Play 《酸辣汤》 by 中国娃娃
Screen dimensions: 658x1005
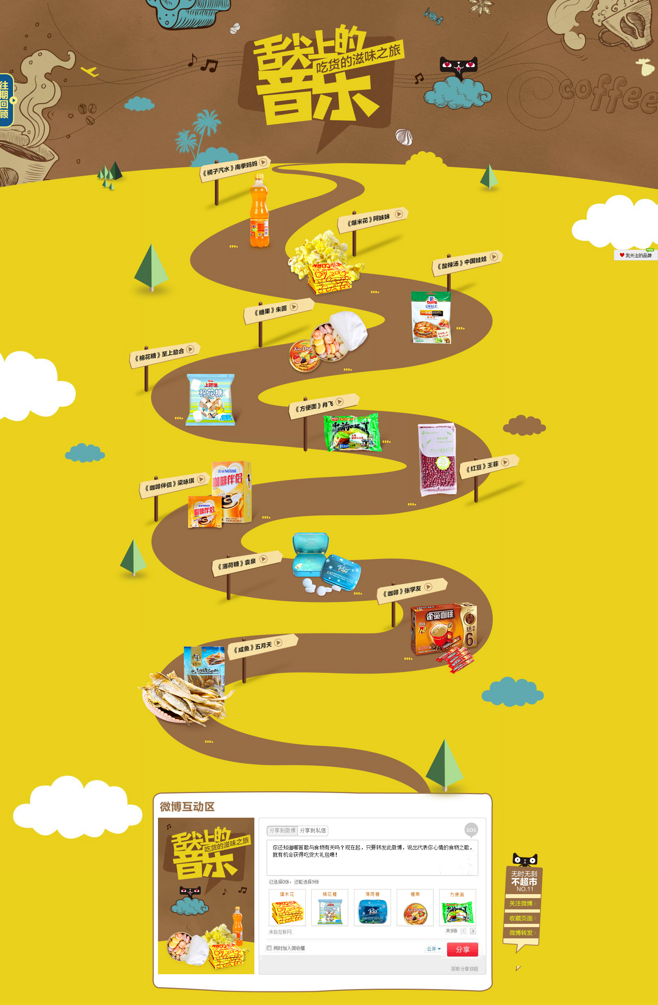coord(493,258)
